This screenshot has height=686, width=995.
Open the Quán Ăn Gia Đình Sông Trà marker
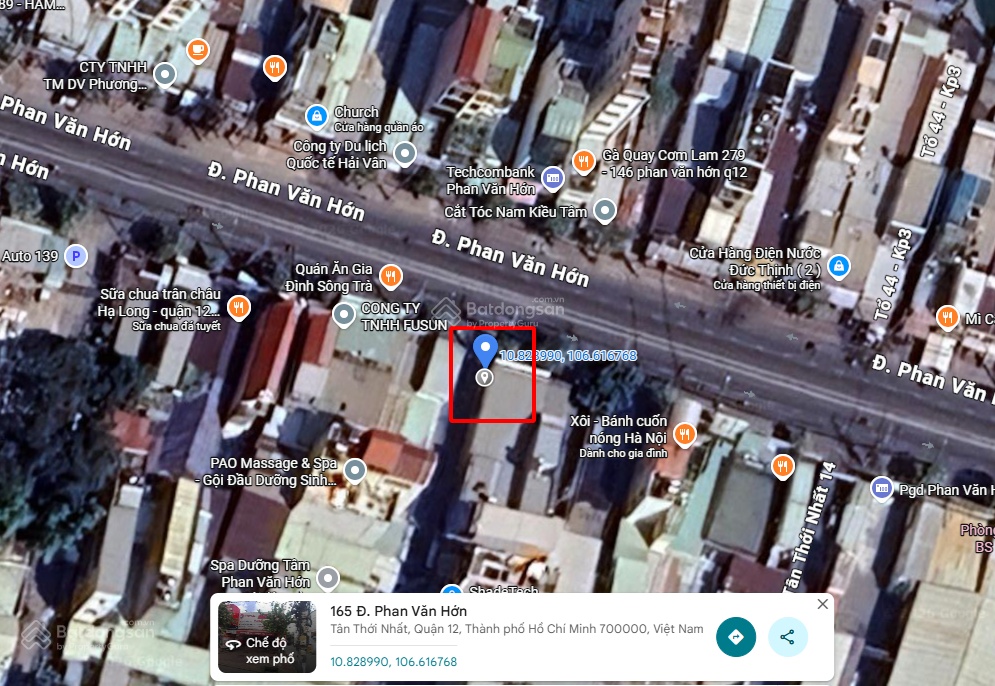point(390,276)
